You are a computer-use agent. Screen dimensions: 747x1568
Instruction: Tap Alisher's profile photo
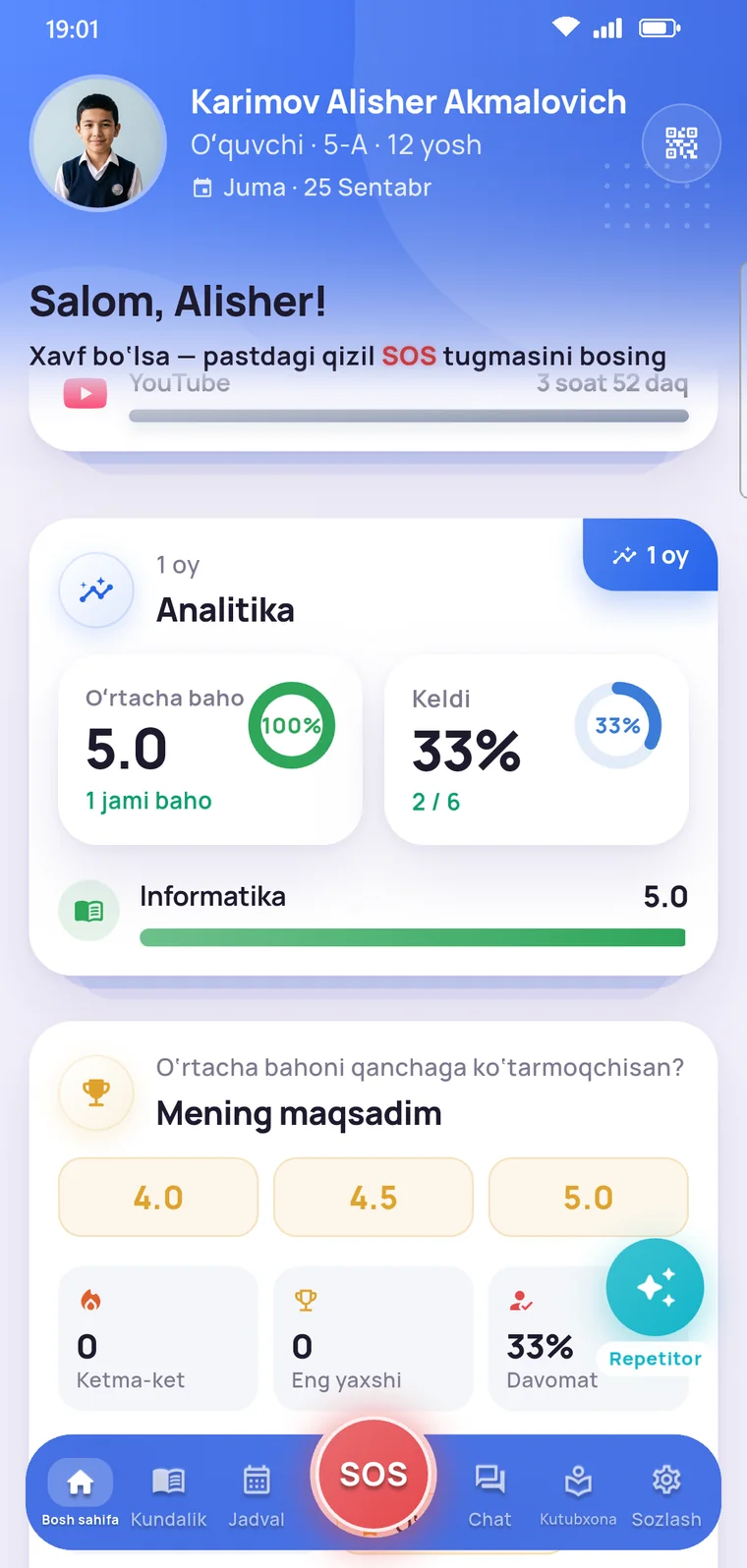click(x=98, y=143)
